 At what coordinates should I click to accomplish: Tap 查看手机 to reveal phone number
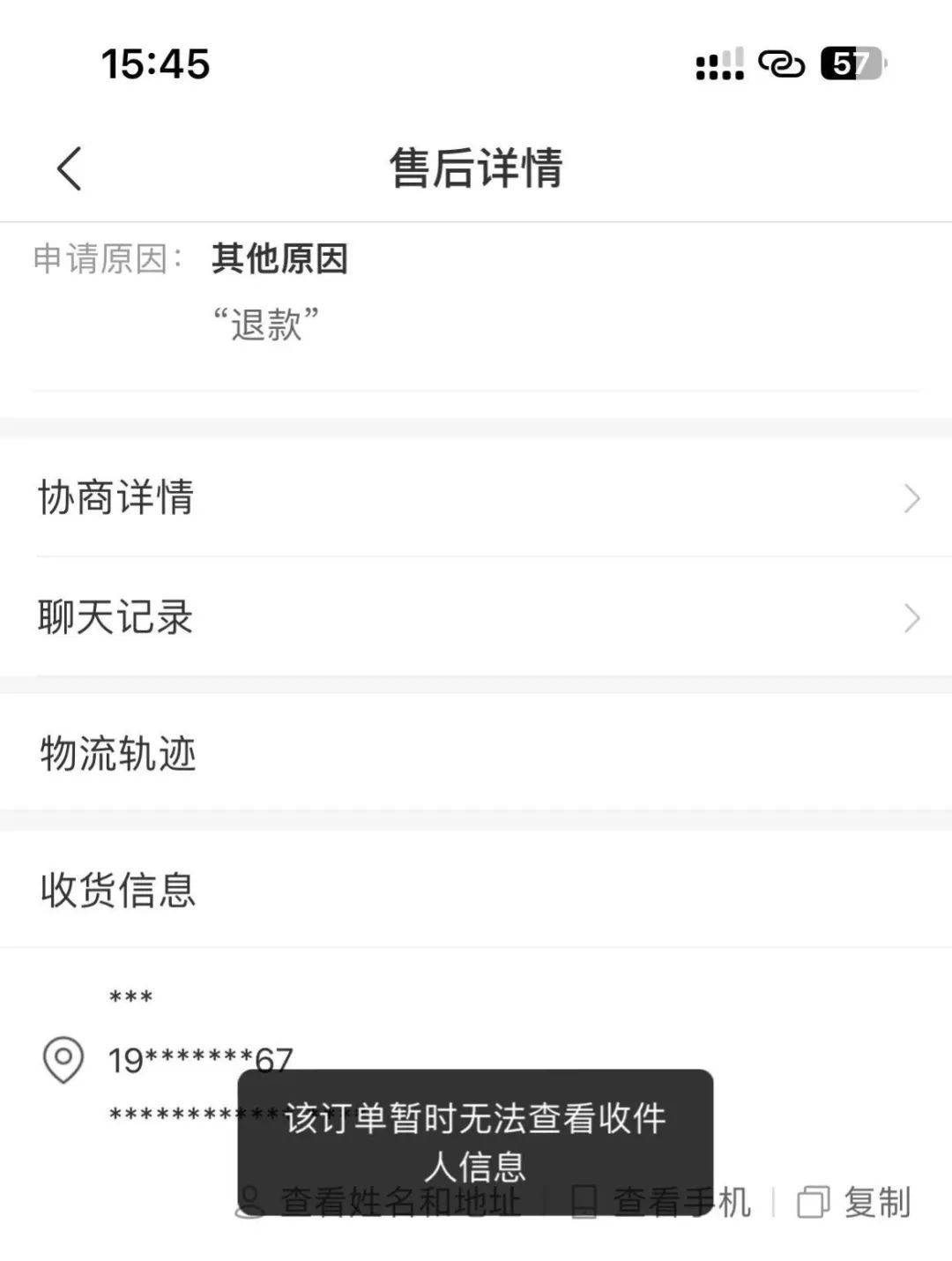pos(661,1202)
